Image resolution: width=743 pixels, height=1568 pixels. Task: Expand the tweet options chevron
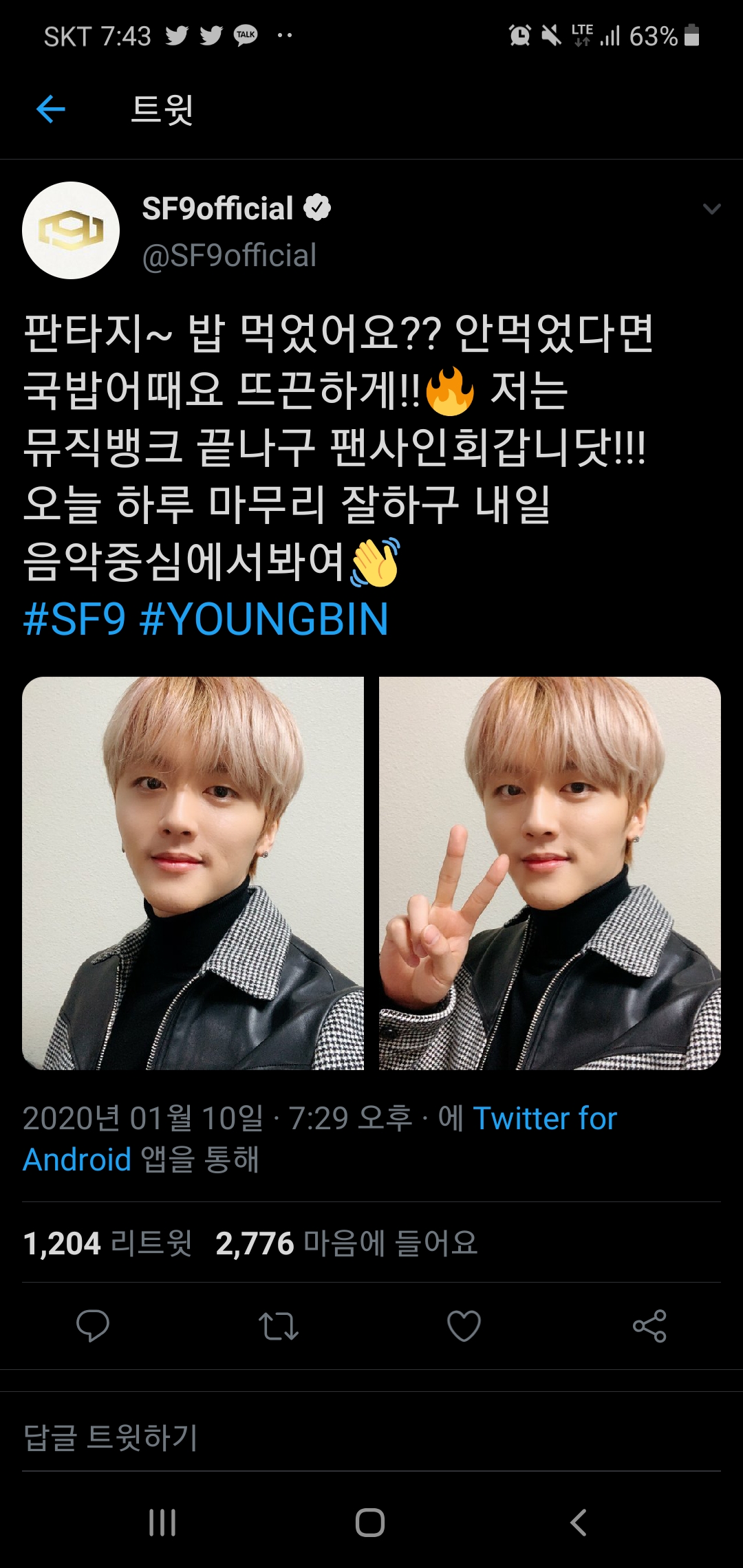711,208
